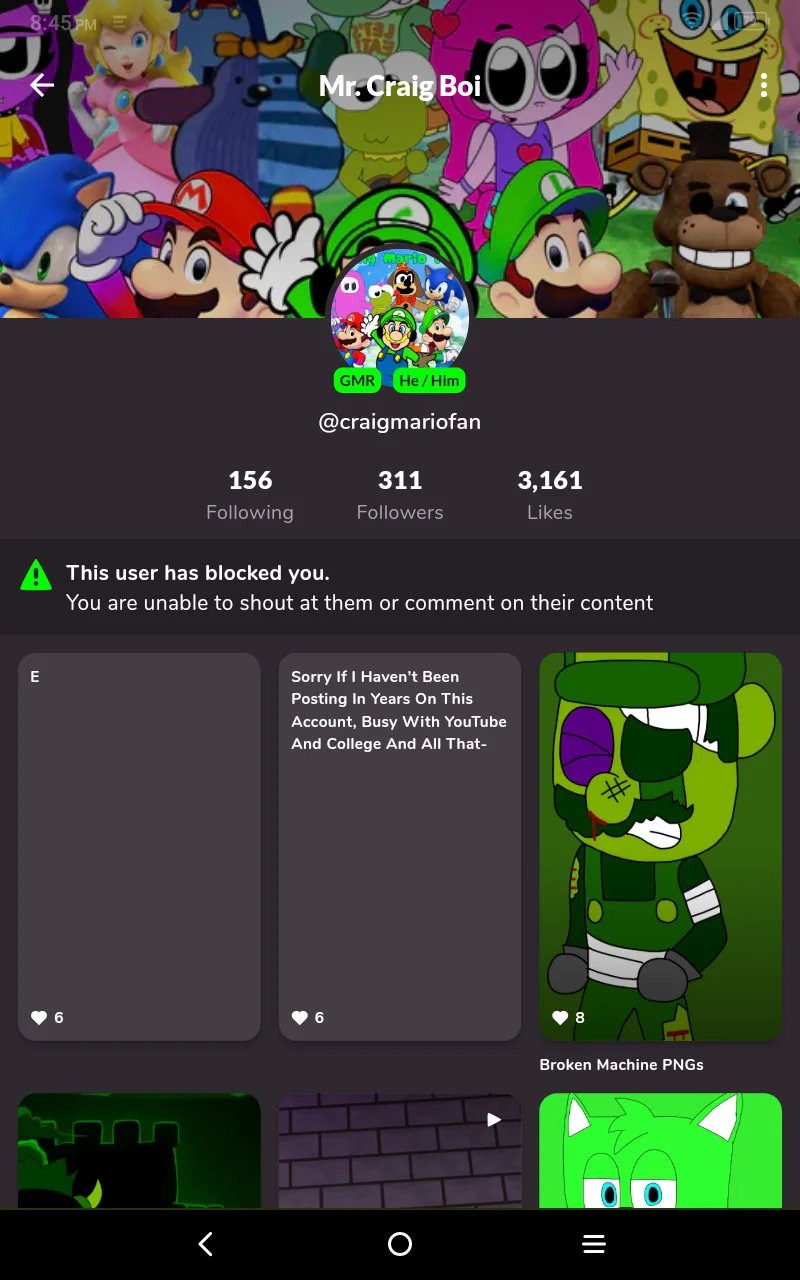Screen dimensions: 800x1280
Task: Go to the home screen
Action: tap(400, 1244)
